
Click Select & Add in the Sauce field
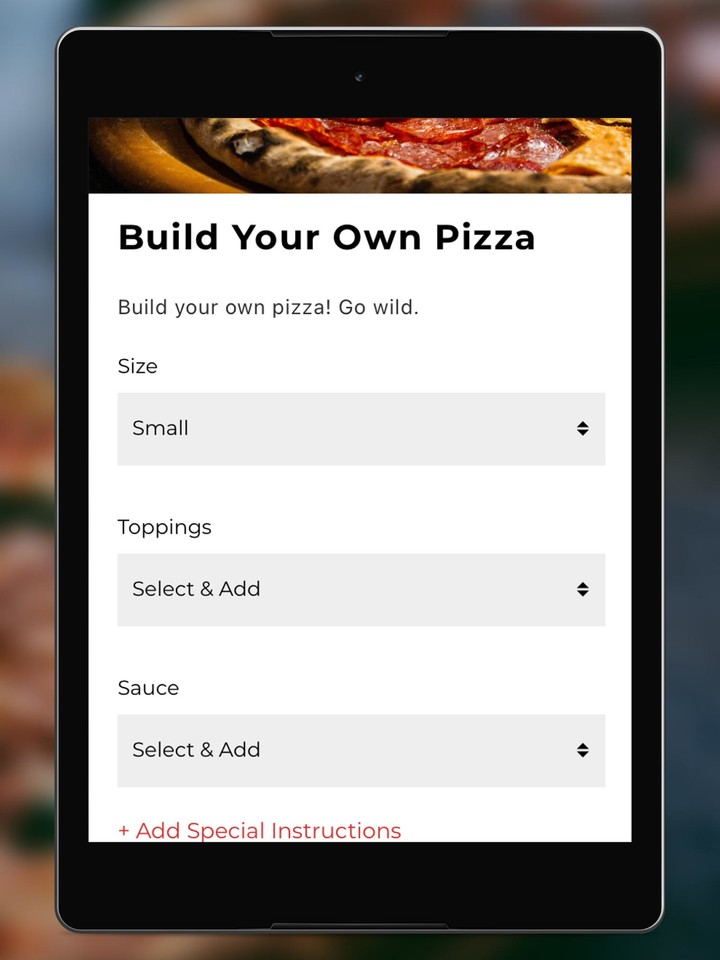(196, 750)
